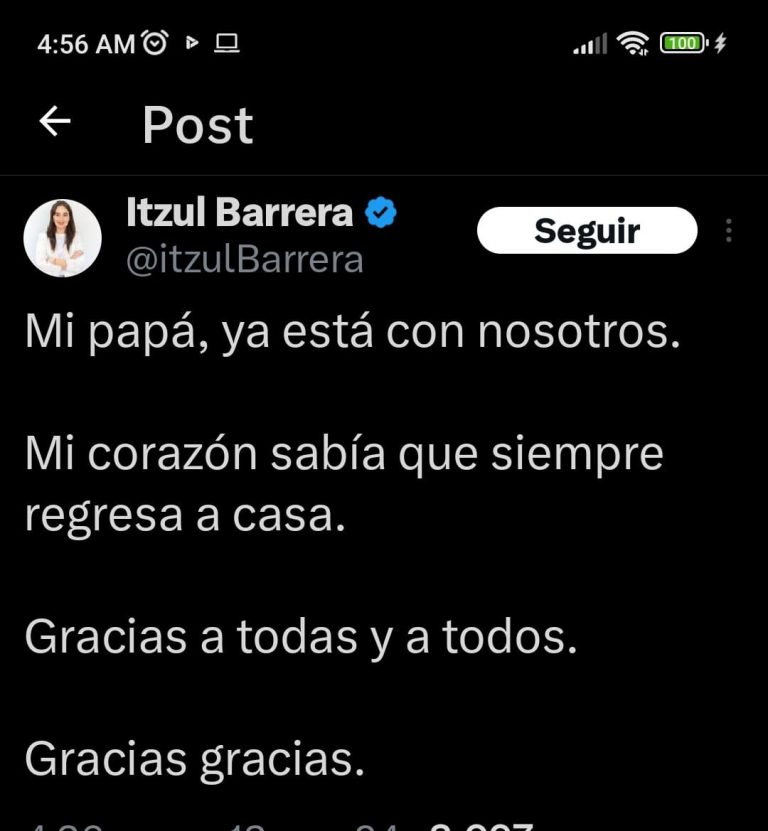
Task: Tap the Wi-Fi icon in the status bar
Action: (x=635, y=41)
